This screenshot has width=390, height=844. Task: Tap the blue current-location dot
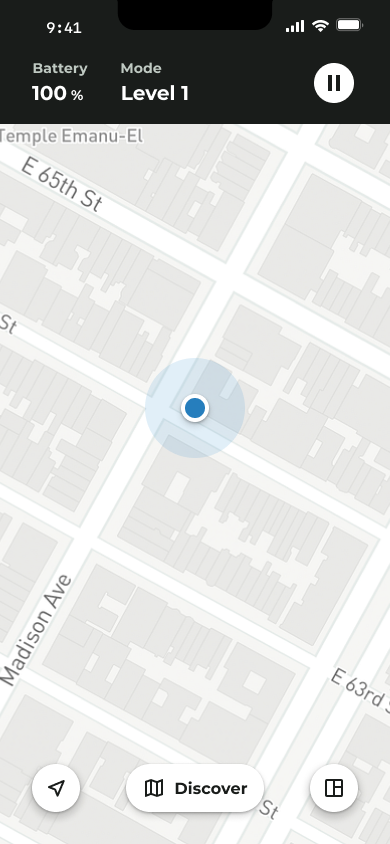click(x=195, y=408)
